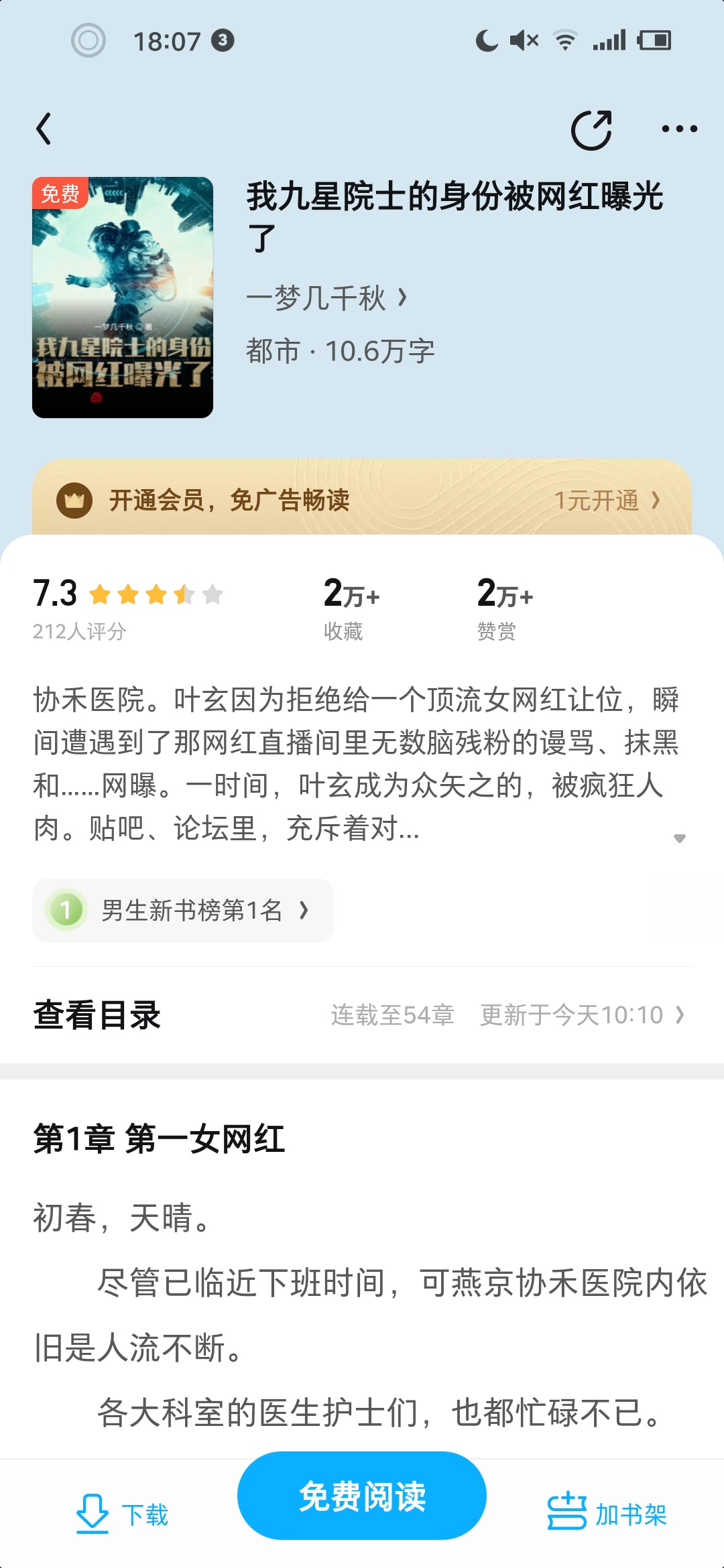Open author 一梦几千秋's page
Viewport: 724px width, 1568px height.
(327, 298)
